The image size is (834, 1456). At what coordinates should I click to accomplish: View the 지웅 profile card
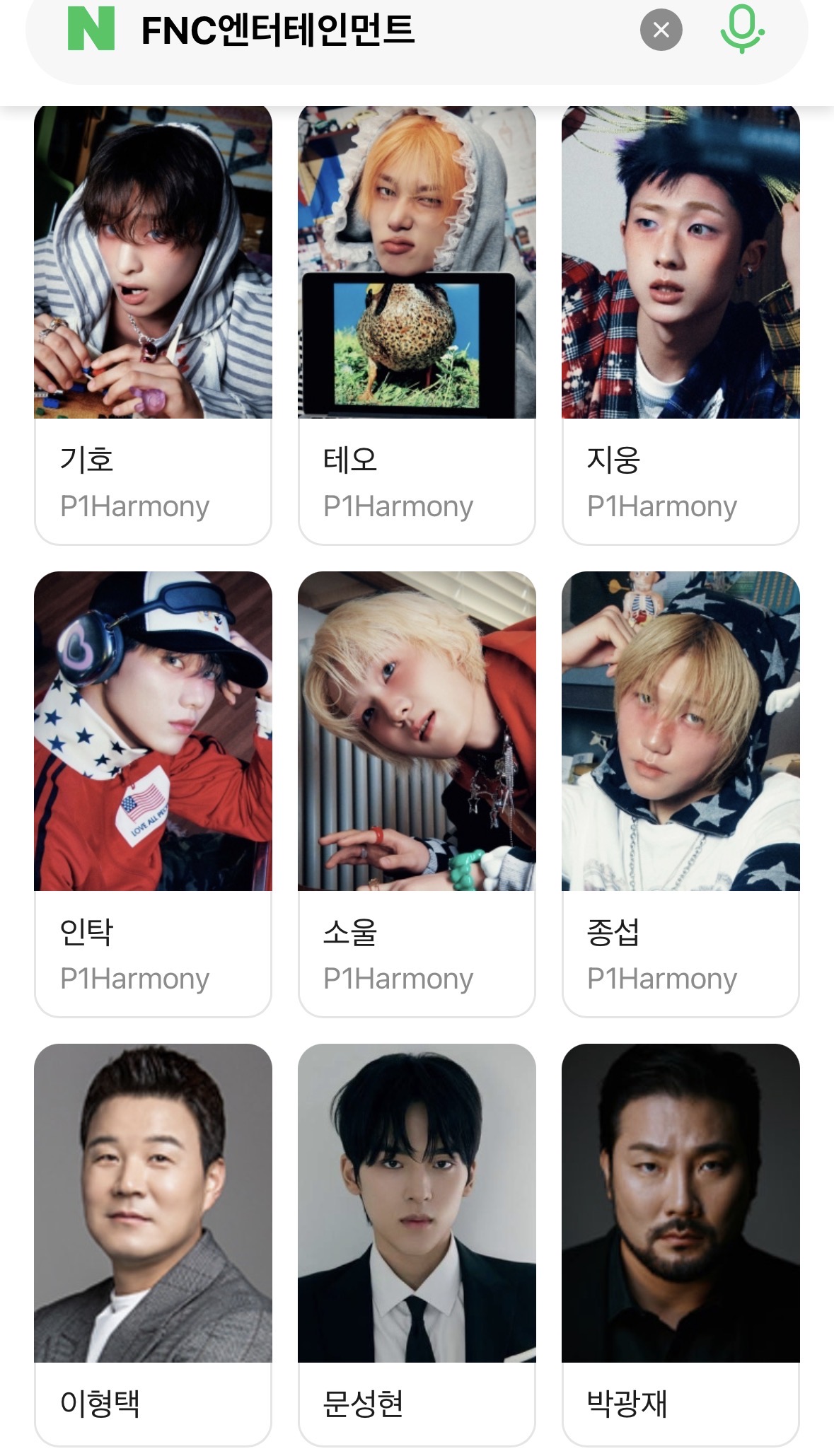[680, 325]
